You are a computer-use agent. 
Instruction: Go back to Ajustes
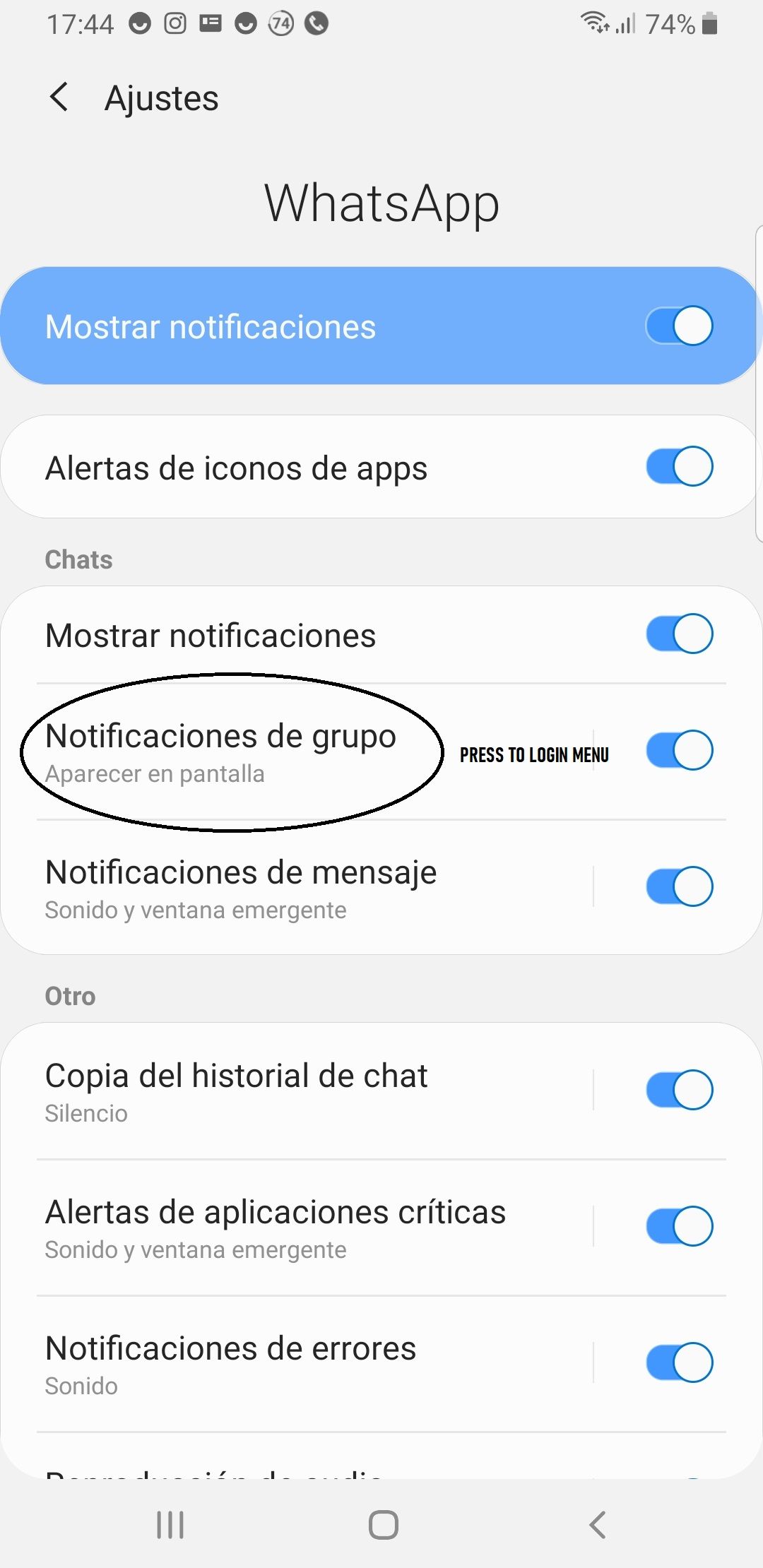point(60,97)
